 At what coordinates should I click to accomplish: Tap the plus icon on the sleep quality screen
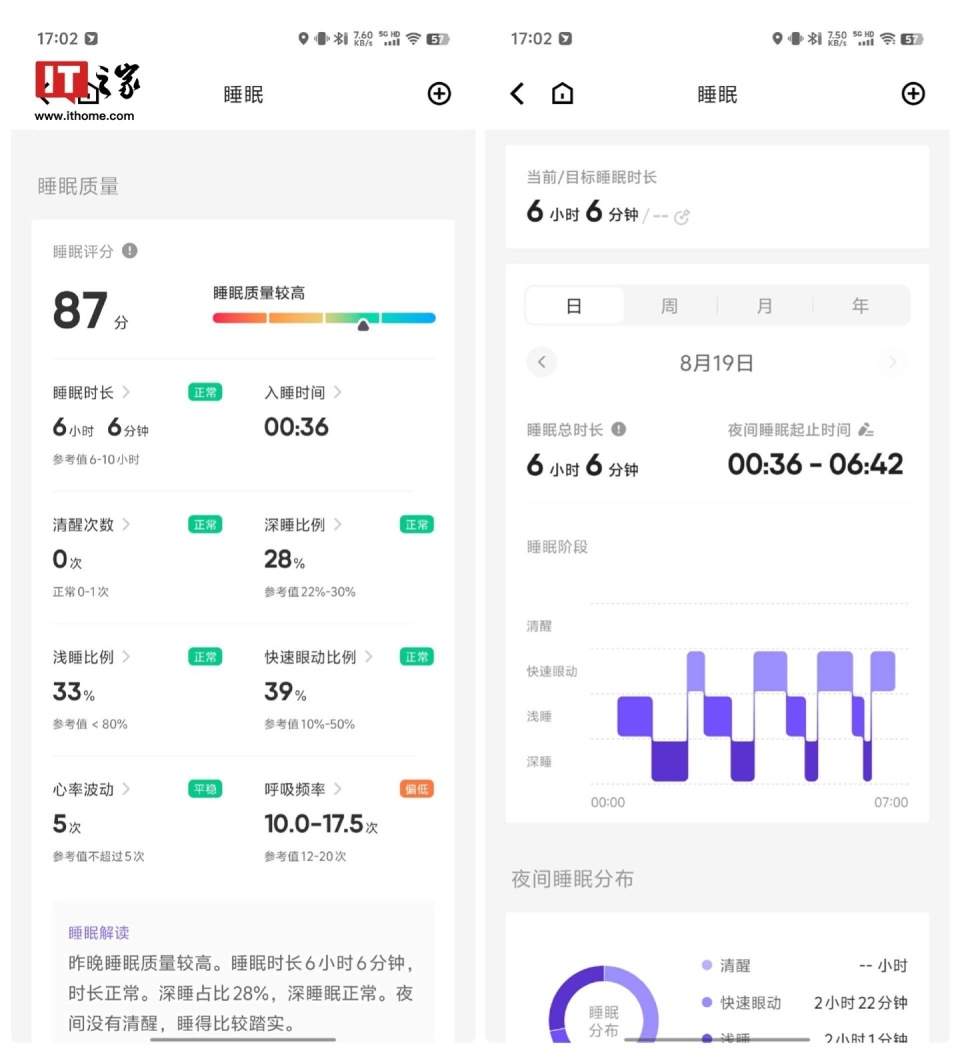[x=438, y=94]
